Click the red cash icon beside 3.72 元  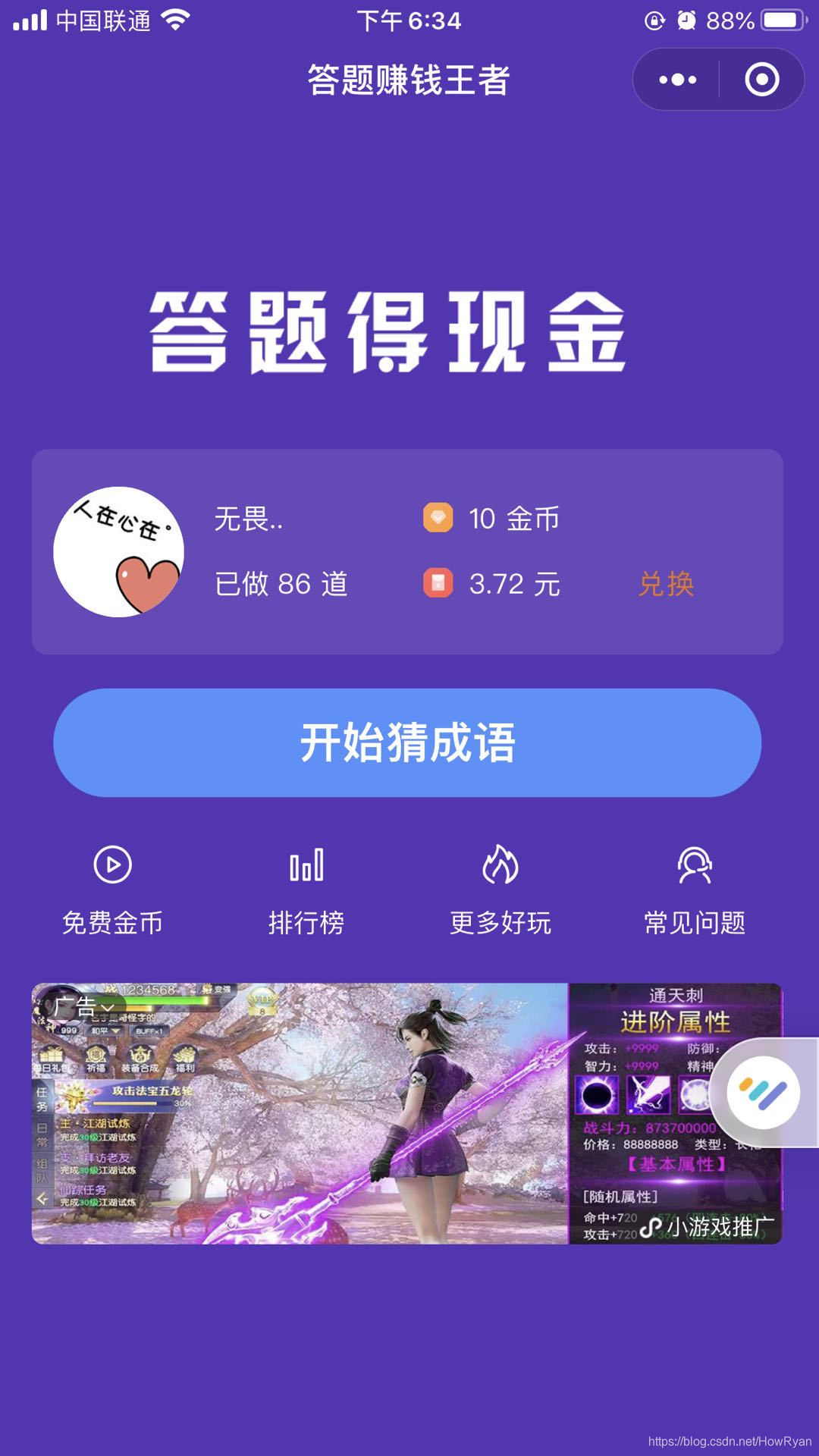(x=438, y=584)
